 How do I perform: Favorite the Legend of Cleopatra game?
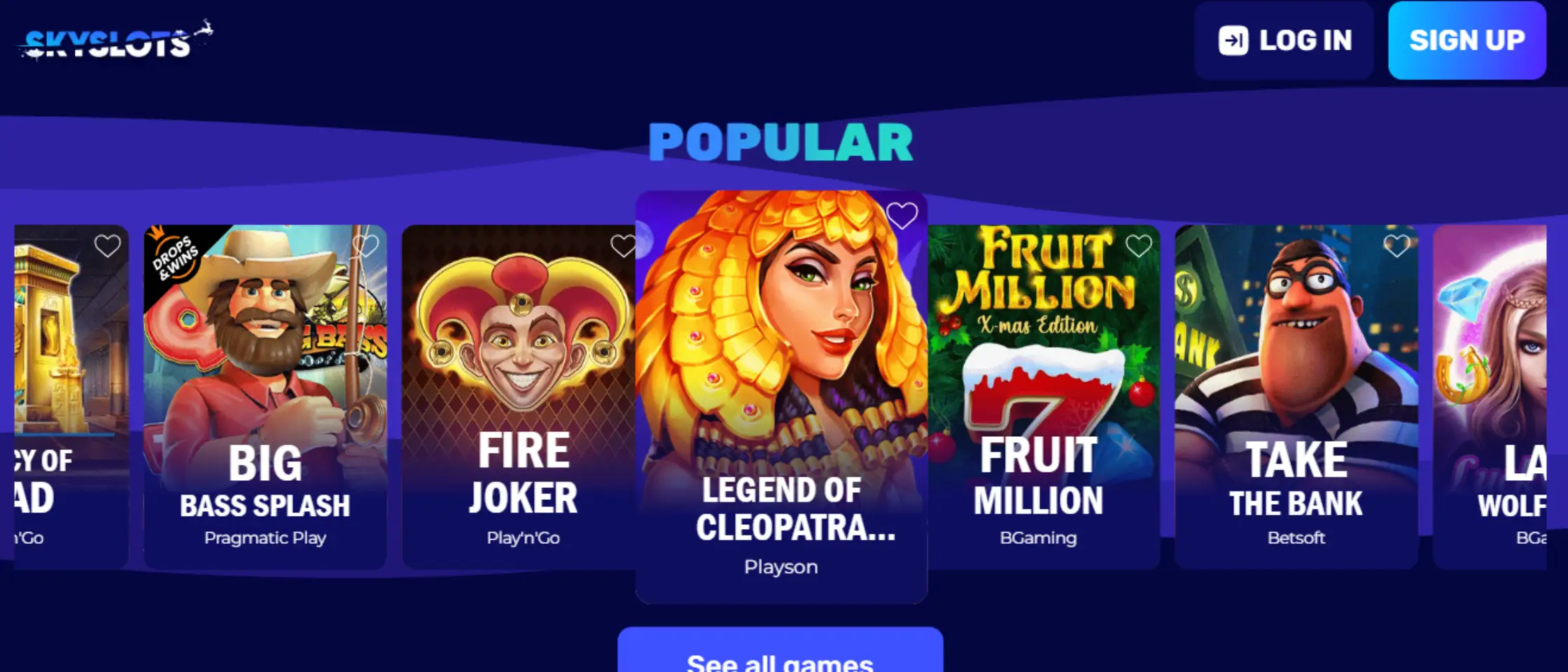click(902, 216)
